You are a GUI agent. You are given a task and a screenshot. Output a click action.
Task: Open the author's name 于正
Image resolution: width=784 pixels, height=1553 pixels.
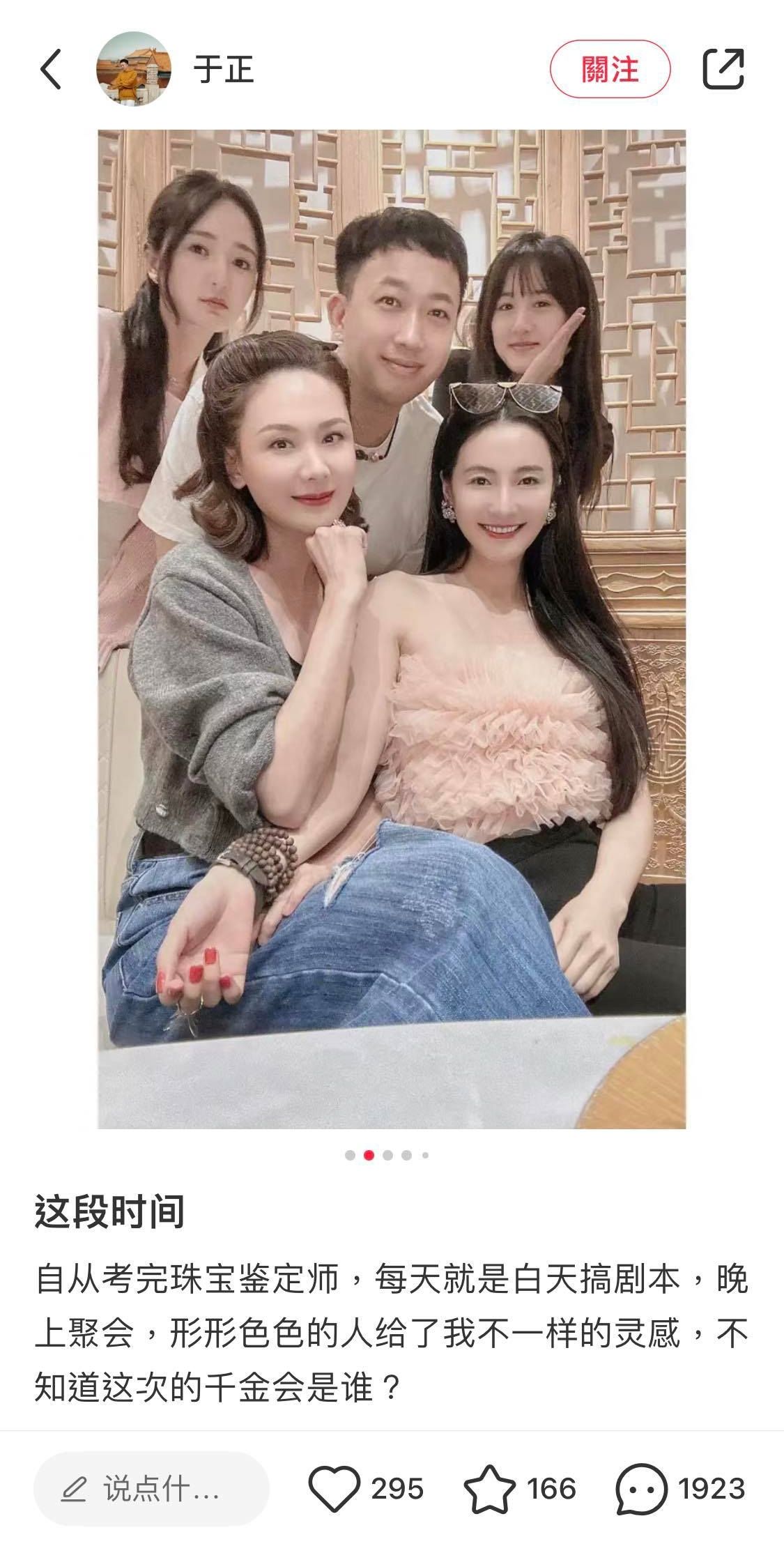click(x=224, y=70)
